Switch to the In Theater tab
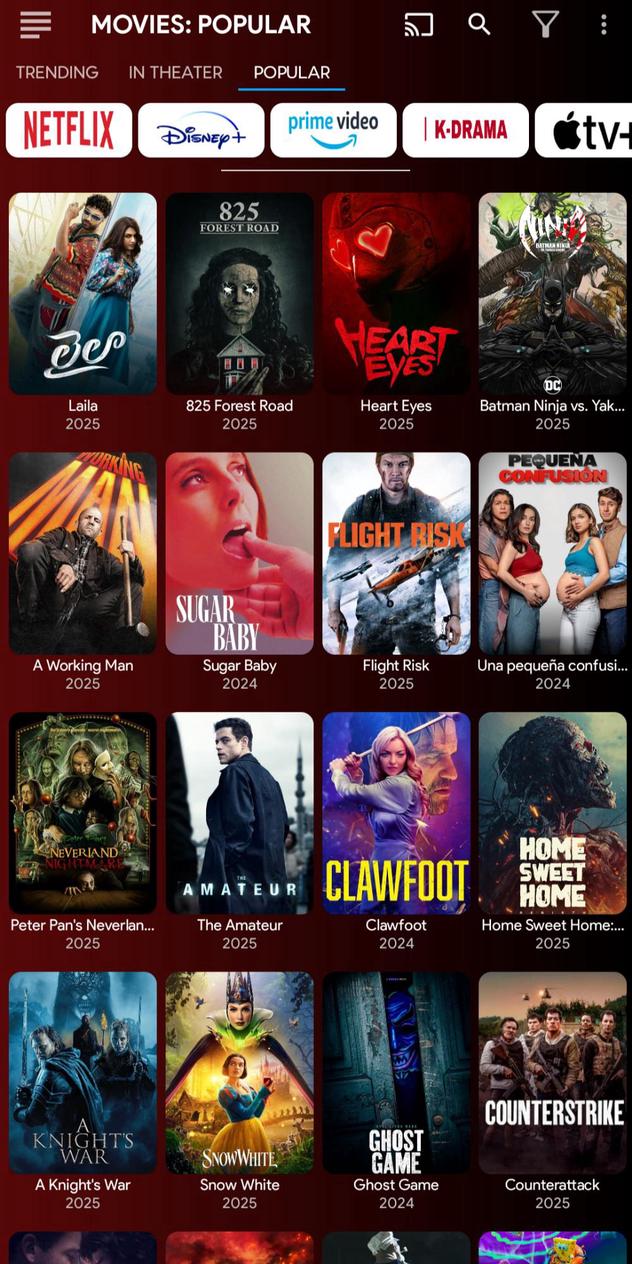The width and height of the screenshot is (632, 1264). tap(175, 72)
